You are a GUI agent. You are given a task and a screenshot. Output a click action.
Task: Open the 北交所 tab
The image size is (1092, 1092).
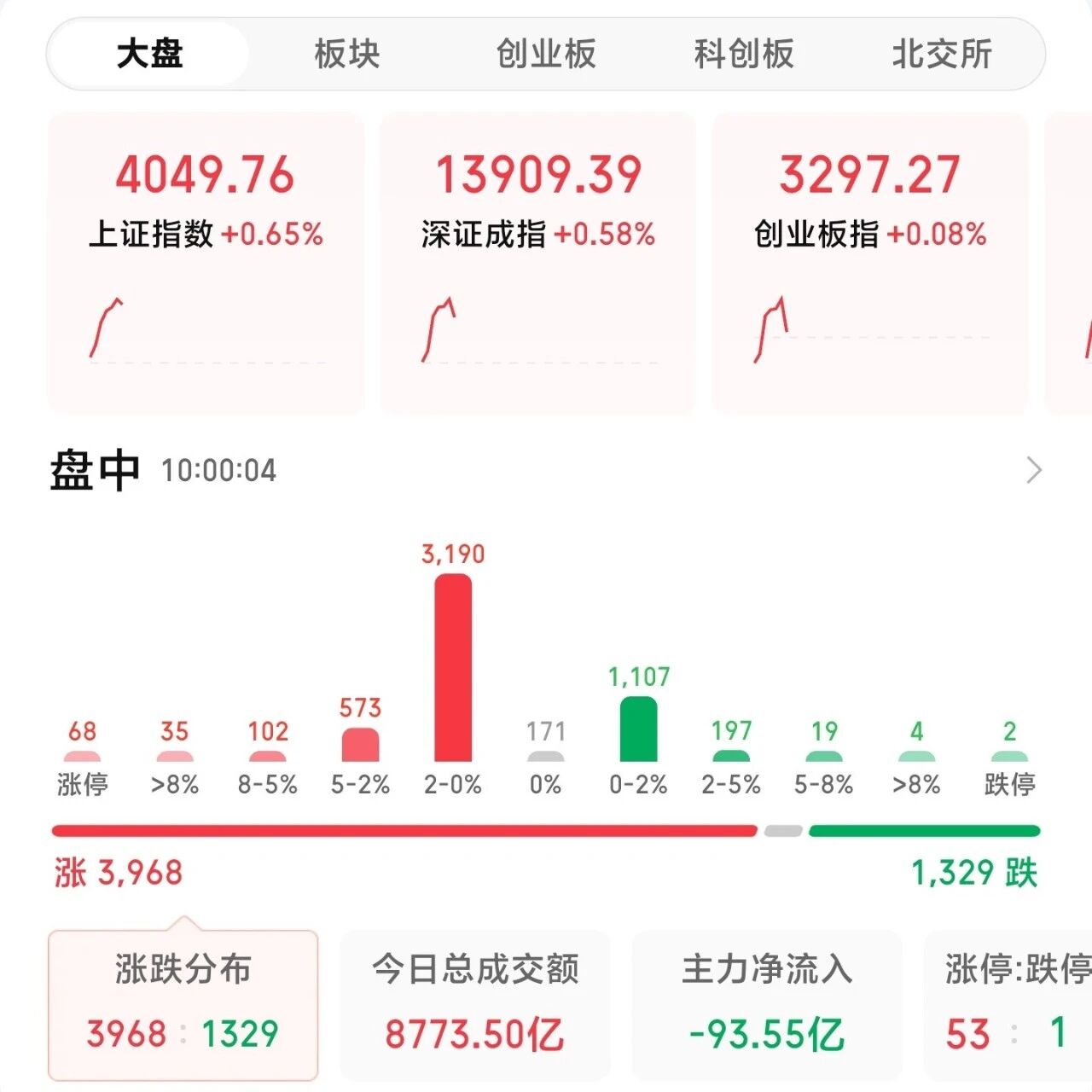click(x=942, y=54)
